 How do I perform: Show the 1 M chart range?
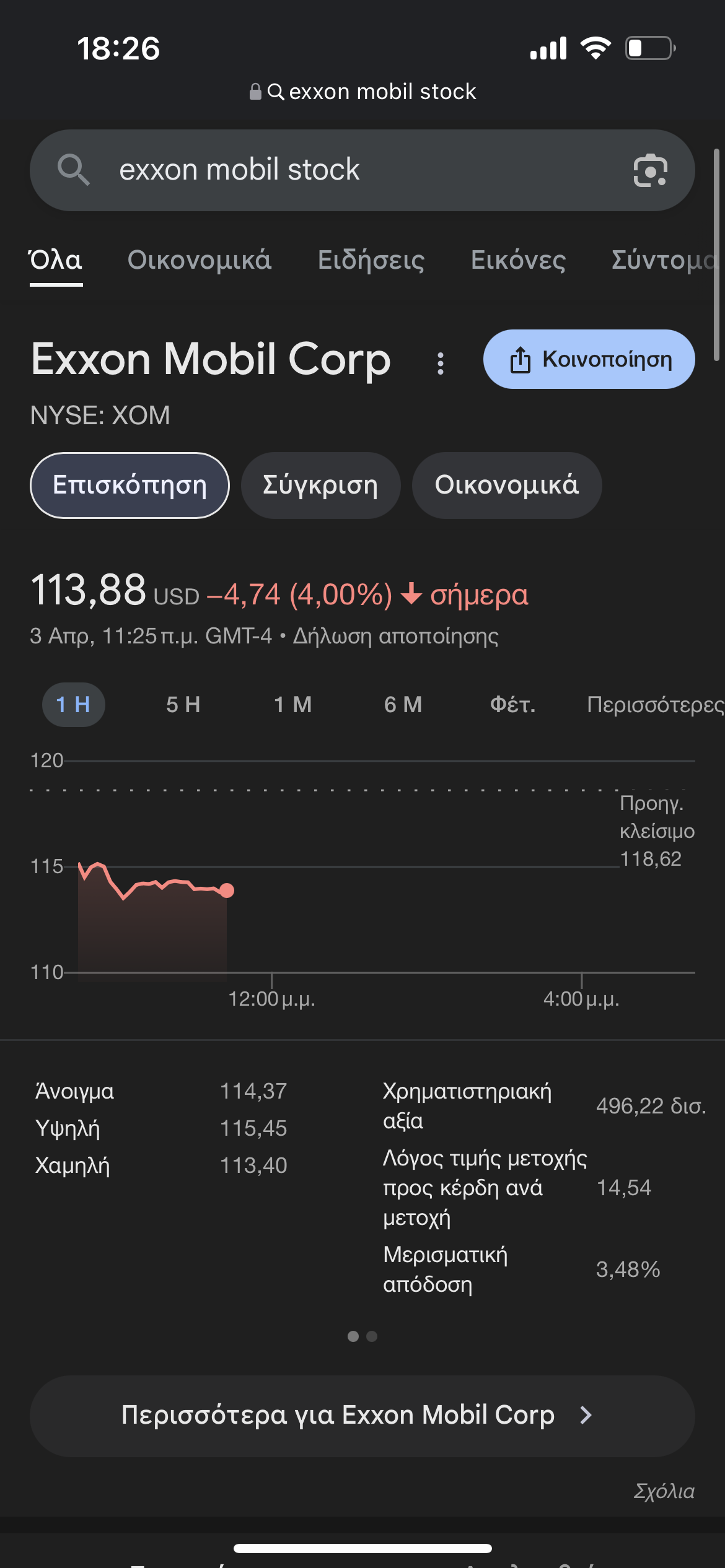click(292, 705)
